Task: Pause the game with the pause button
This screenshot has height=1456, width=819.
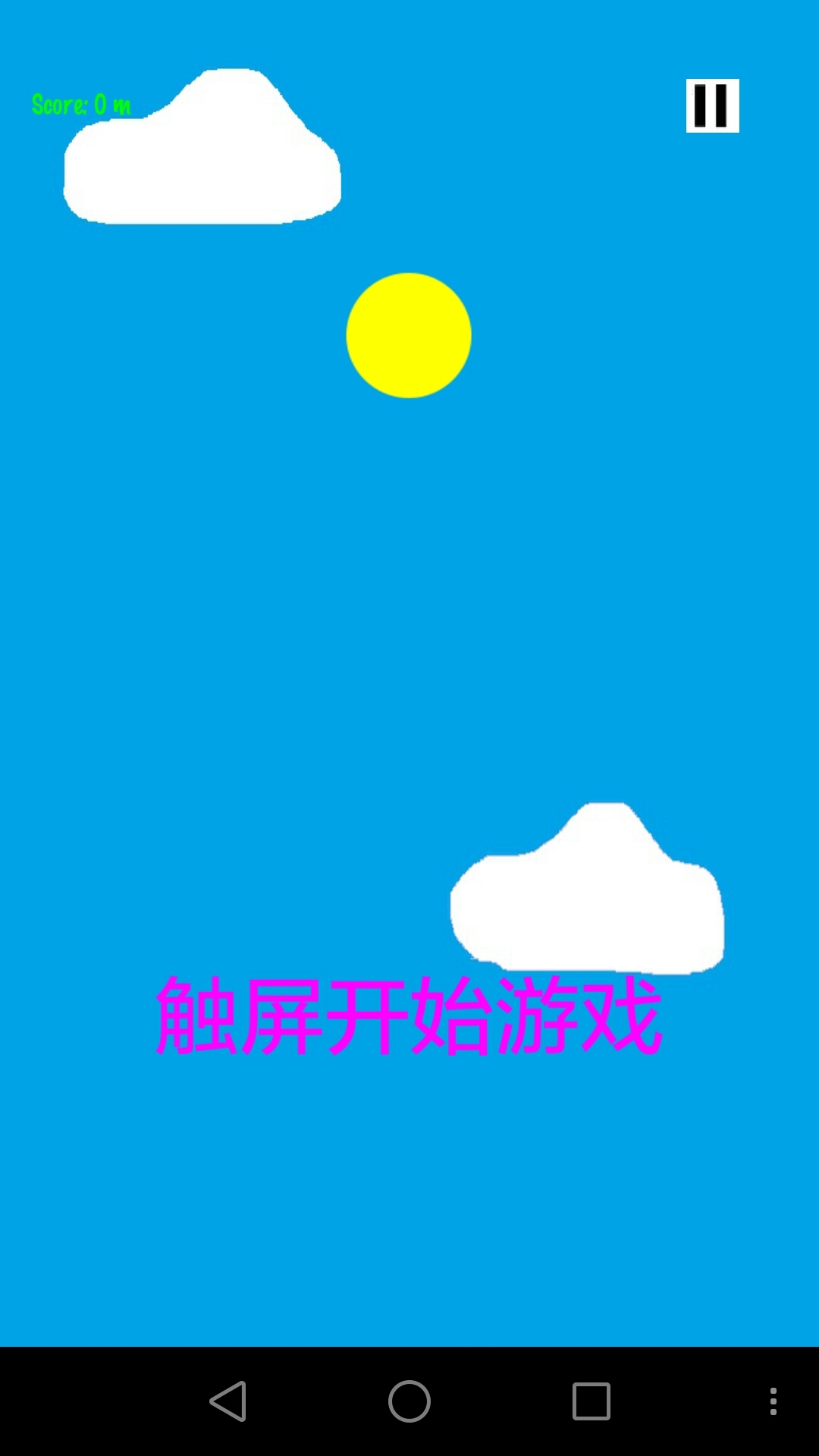Action: click(x=712, y=105)
